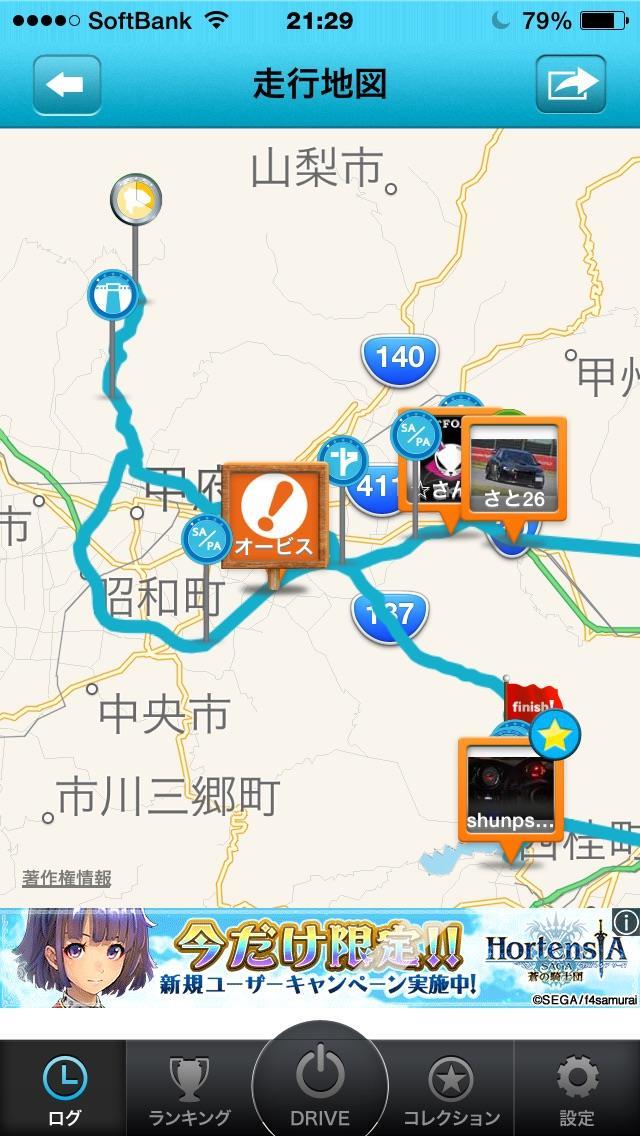Go back with the arrow button
640x1136 pixels.
pos(67,85)
